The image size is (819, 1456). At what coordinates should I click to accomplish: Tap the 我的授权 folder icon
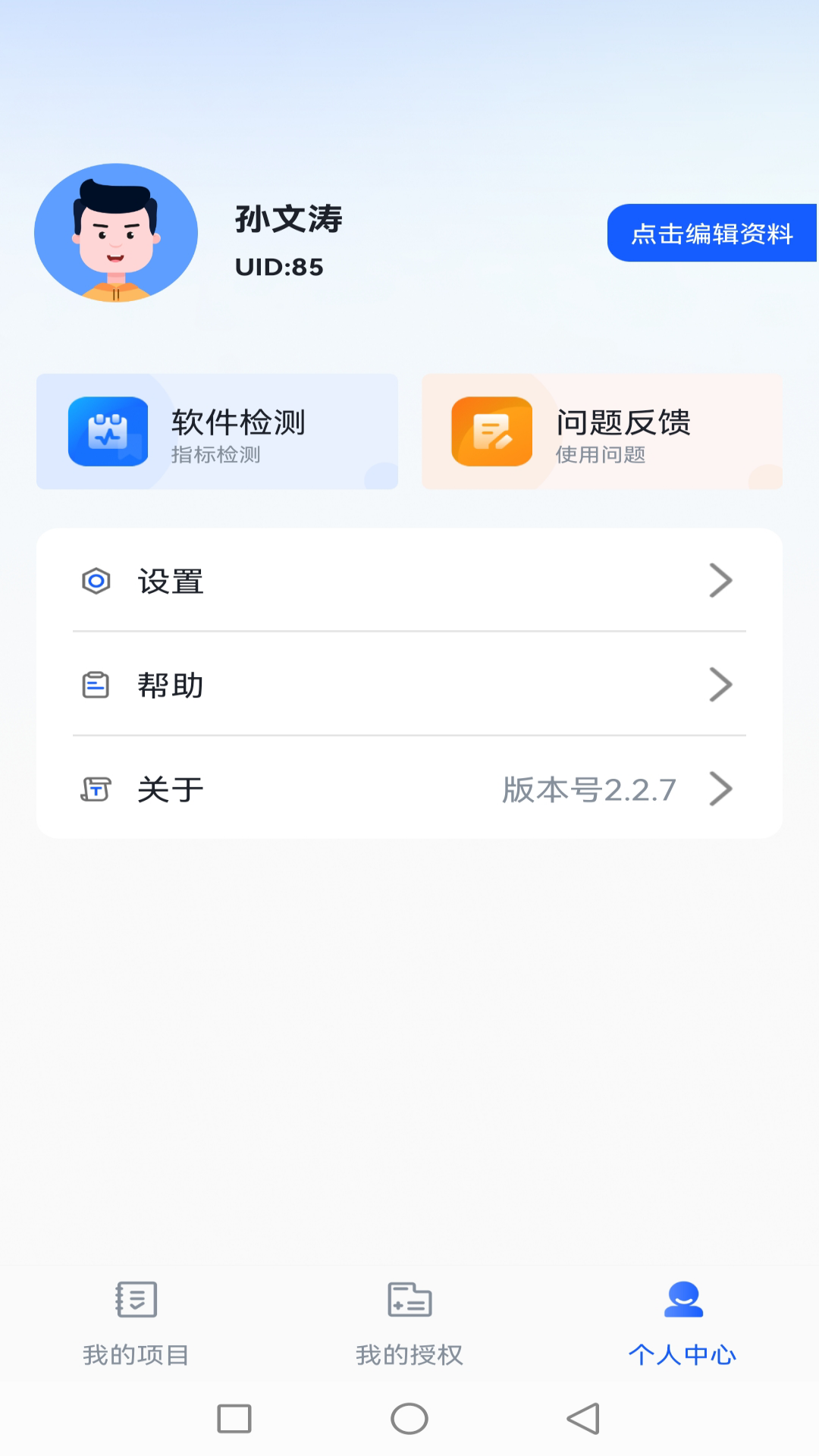(409, 1299)
